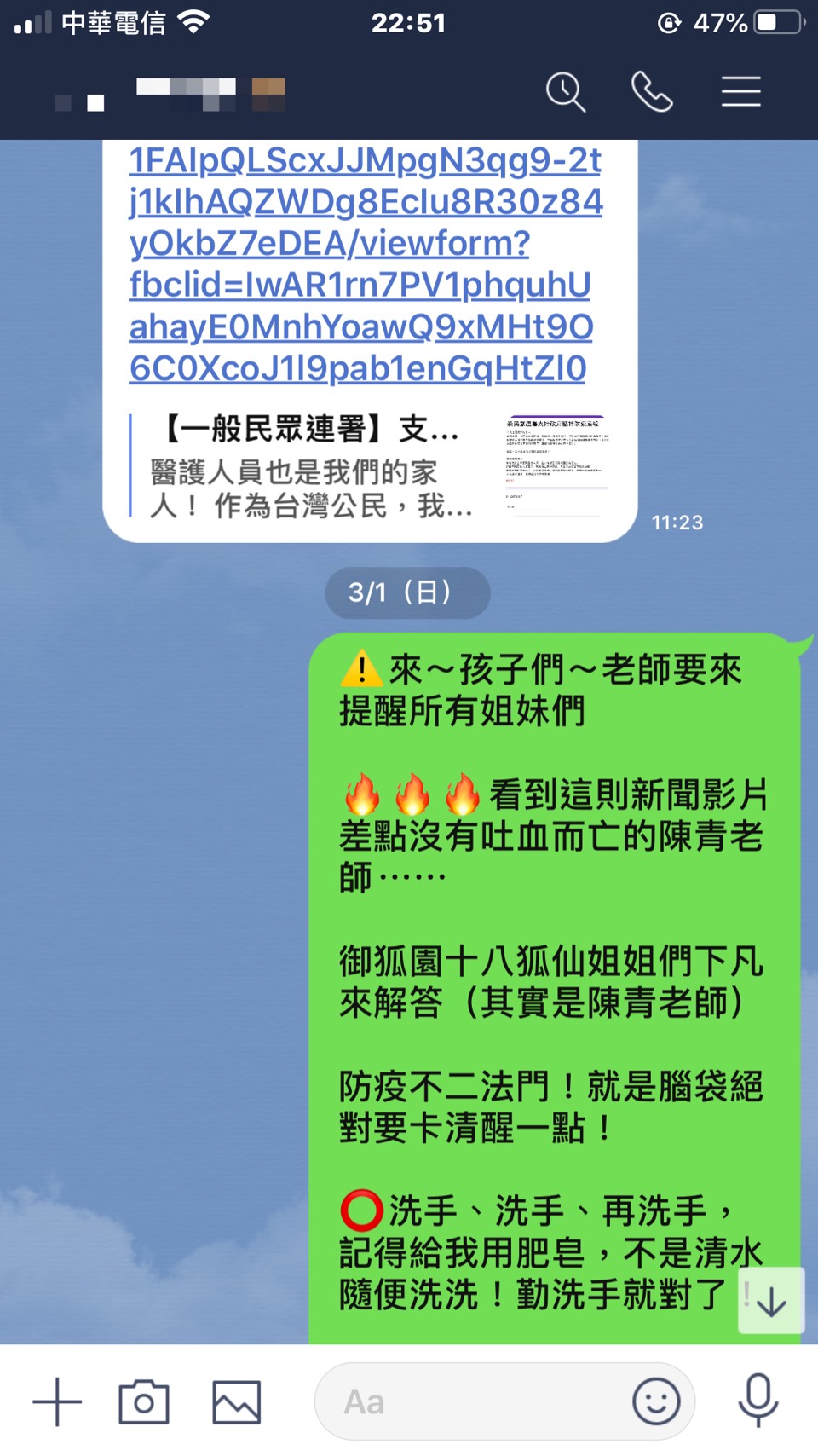Open the chat menu

(x=740, y=92)
